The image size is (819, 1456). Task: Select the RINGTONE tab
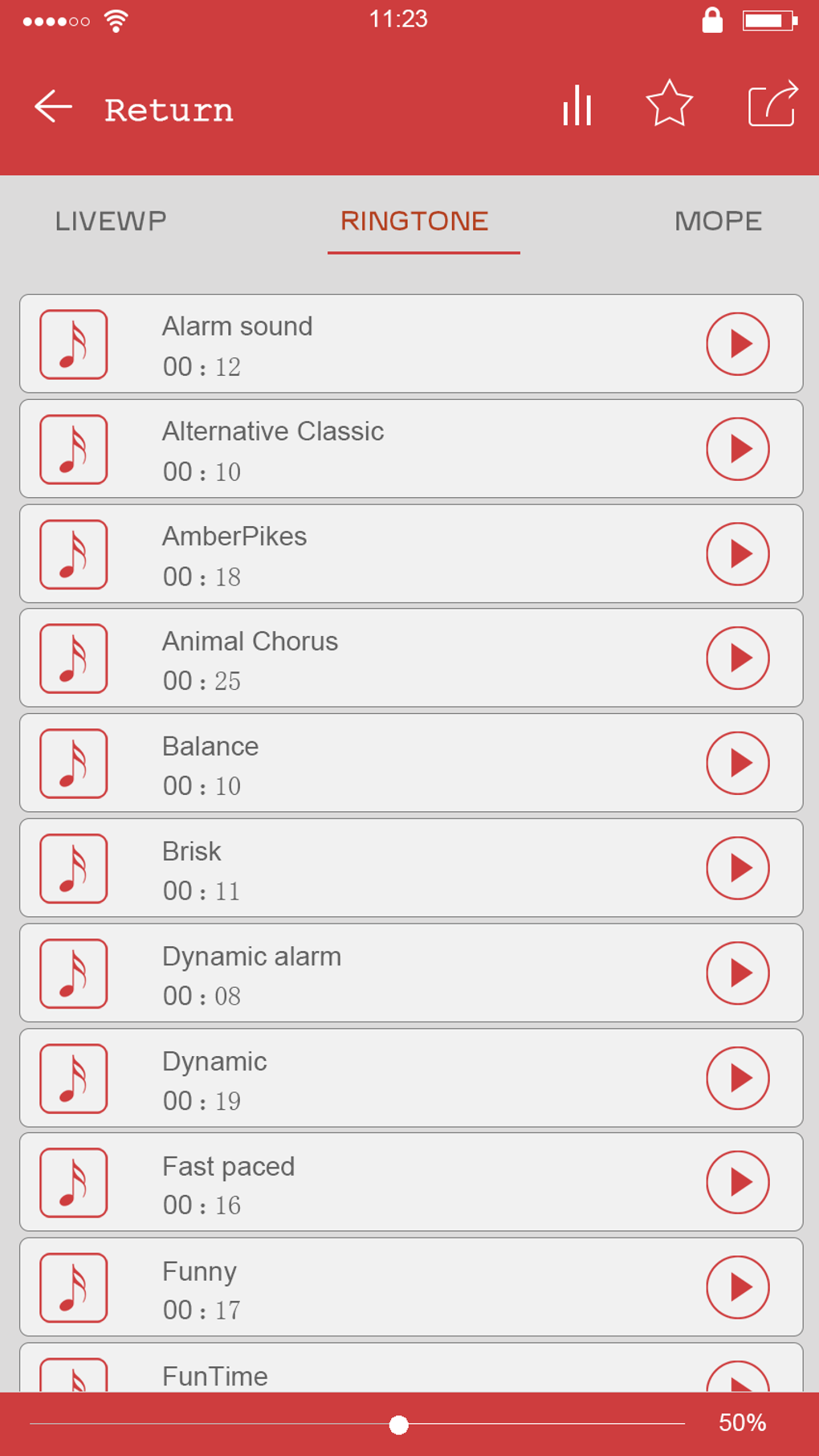pos(414,221)
